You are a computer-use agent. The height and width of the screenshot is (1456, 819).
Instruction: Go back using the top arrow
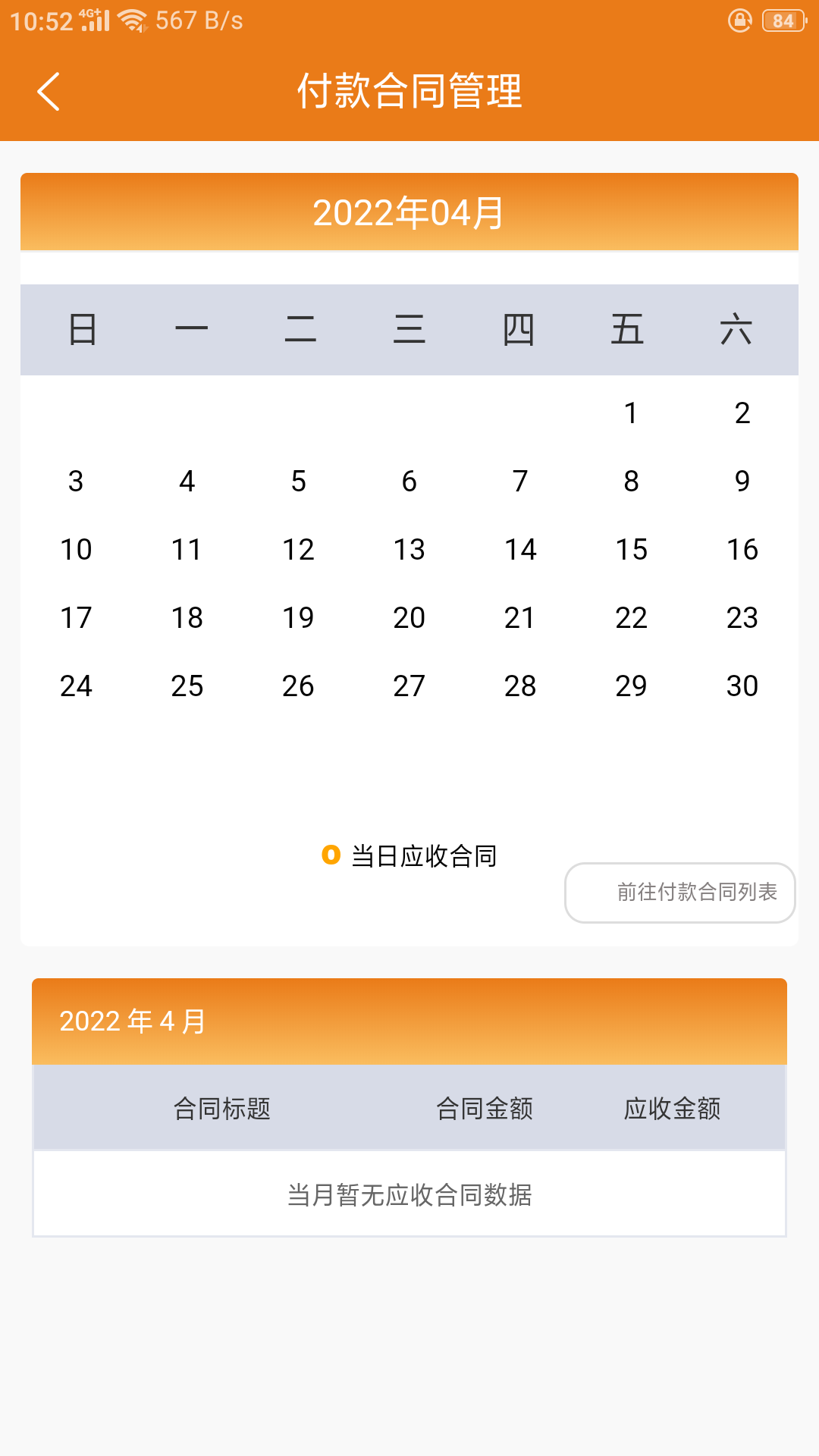pyautogui.click(x=49, y=92)
